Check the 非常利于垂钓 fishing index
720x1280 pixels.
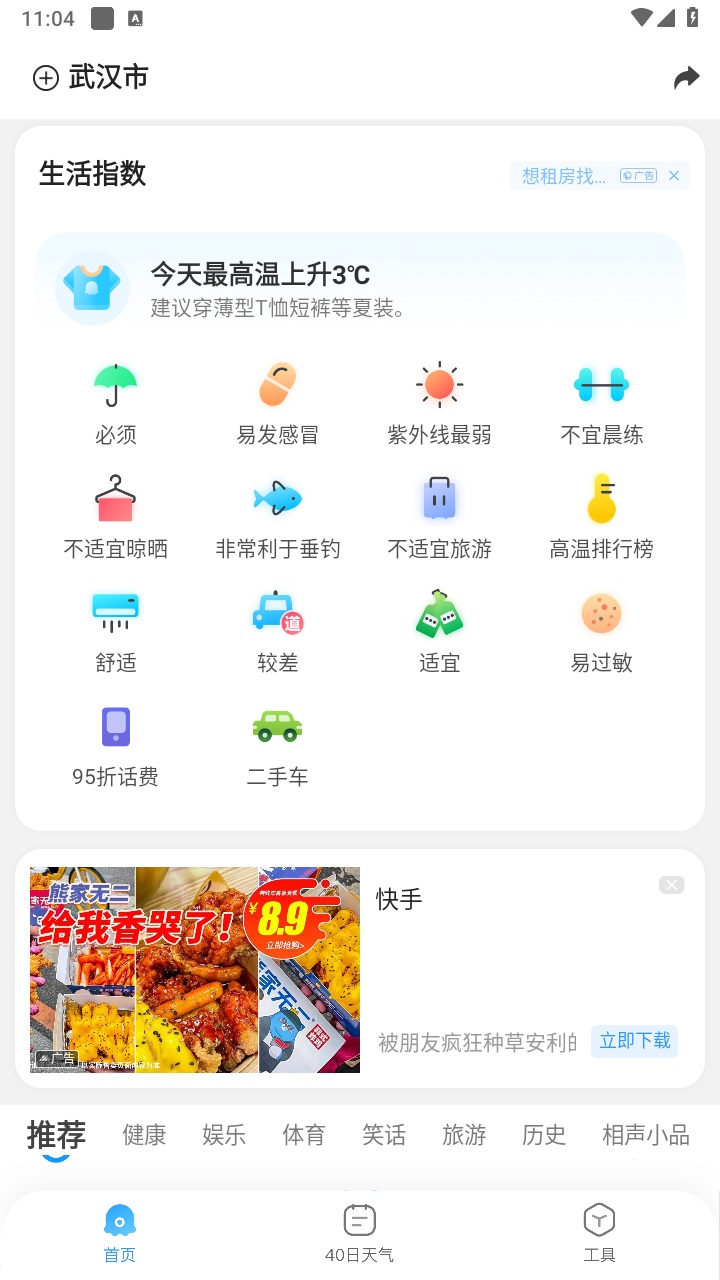click(277, 518)
